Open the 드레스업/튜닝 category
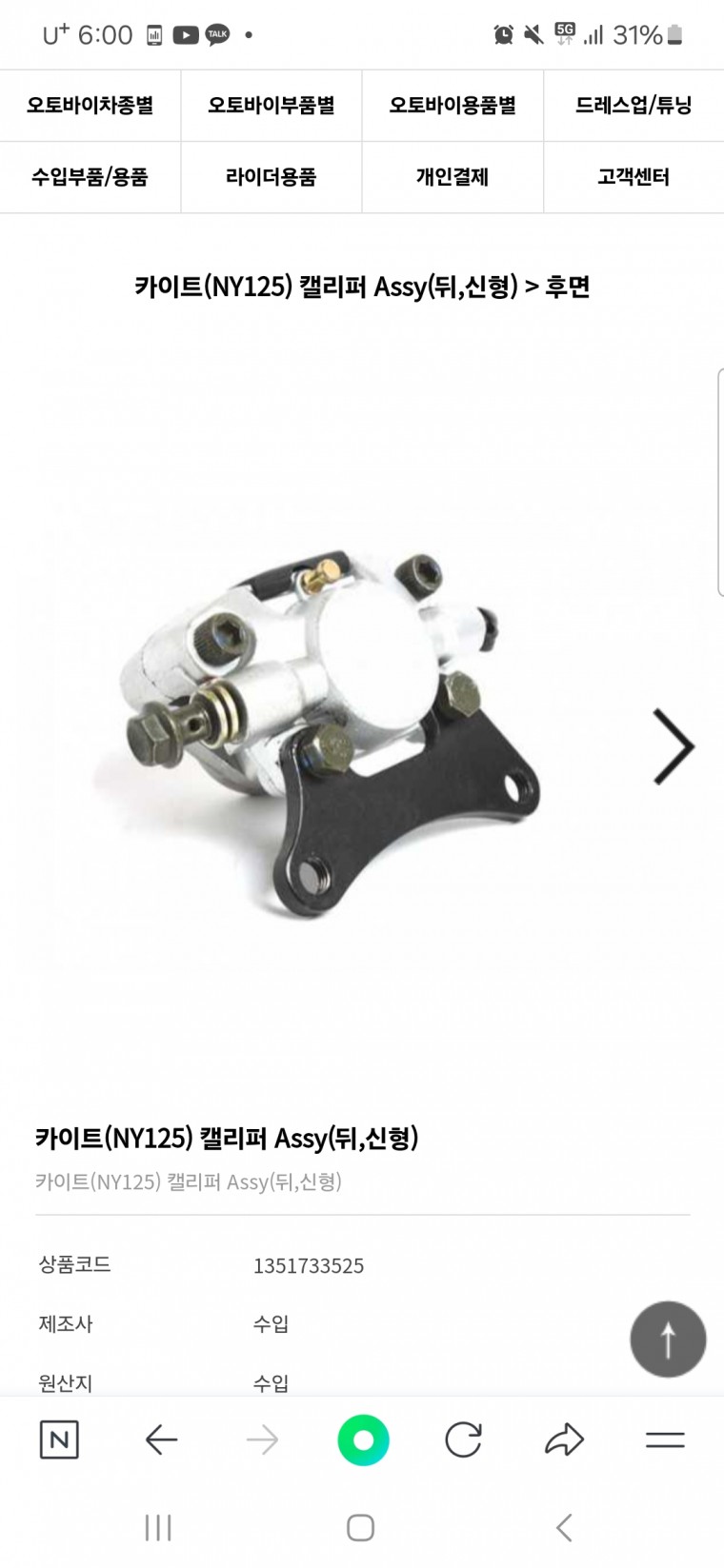 (633, 106)
